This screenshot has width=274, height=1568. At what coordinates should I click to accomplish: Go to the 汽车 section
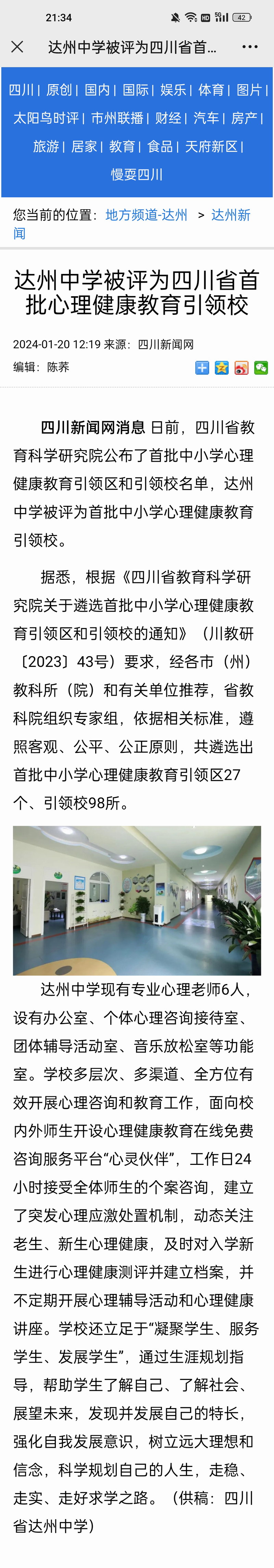click(206, 118)
